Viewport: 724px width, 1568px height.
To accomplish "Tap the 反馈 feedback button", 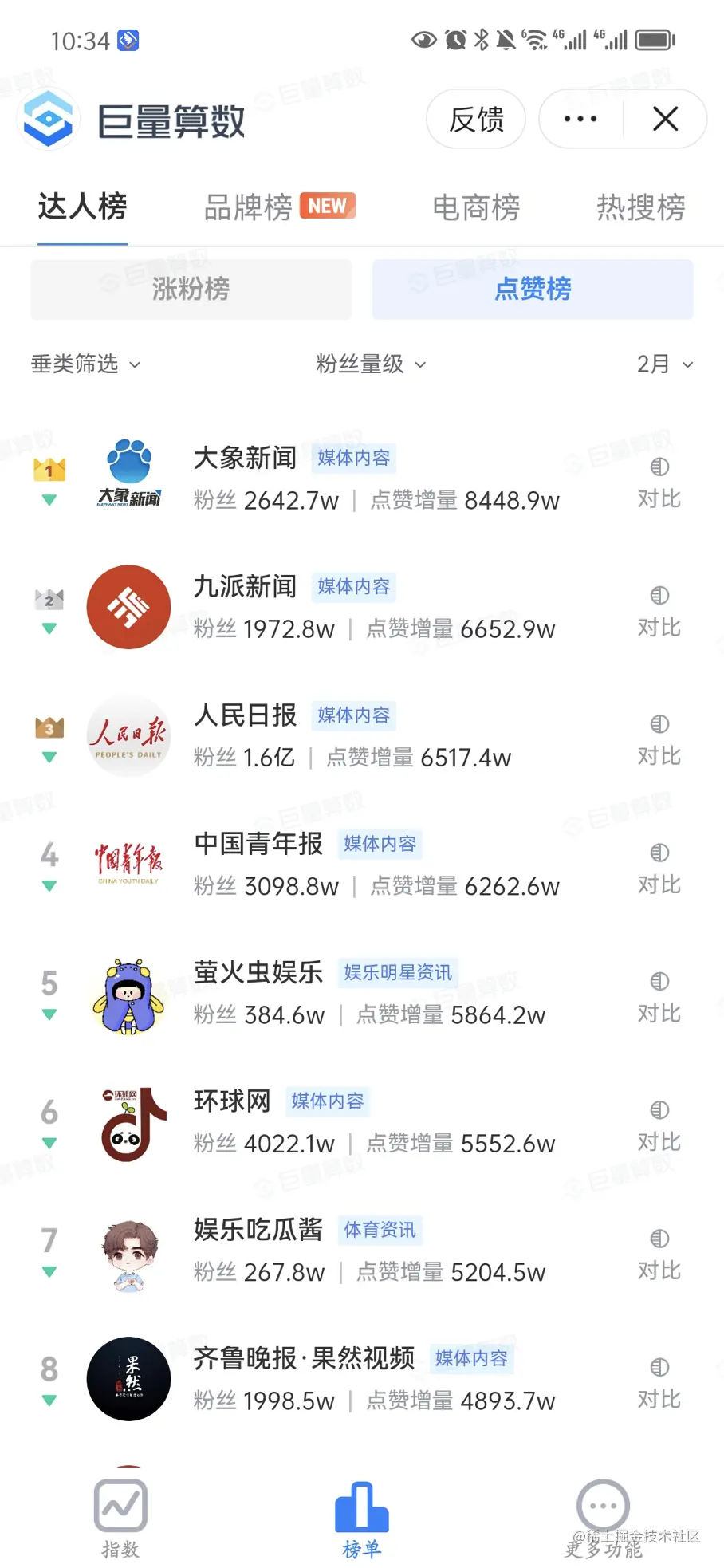I will point(476,120).
